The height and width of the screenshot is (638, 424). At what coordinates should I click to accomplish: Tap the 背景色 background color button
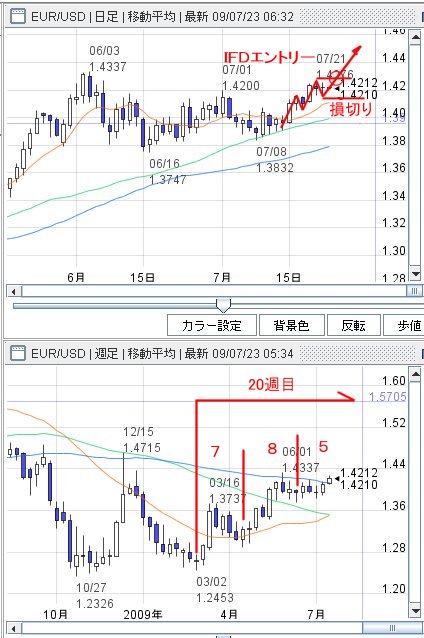coord(291,325)
